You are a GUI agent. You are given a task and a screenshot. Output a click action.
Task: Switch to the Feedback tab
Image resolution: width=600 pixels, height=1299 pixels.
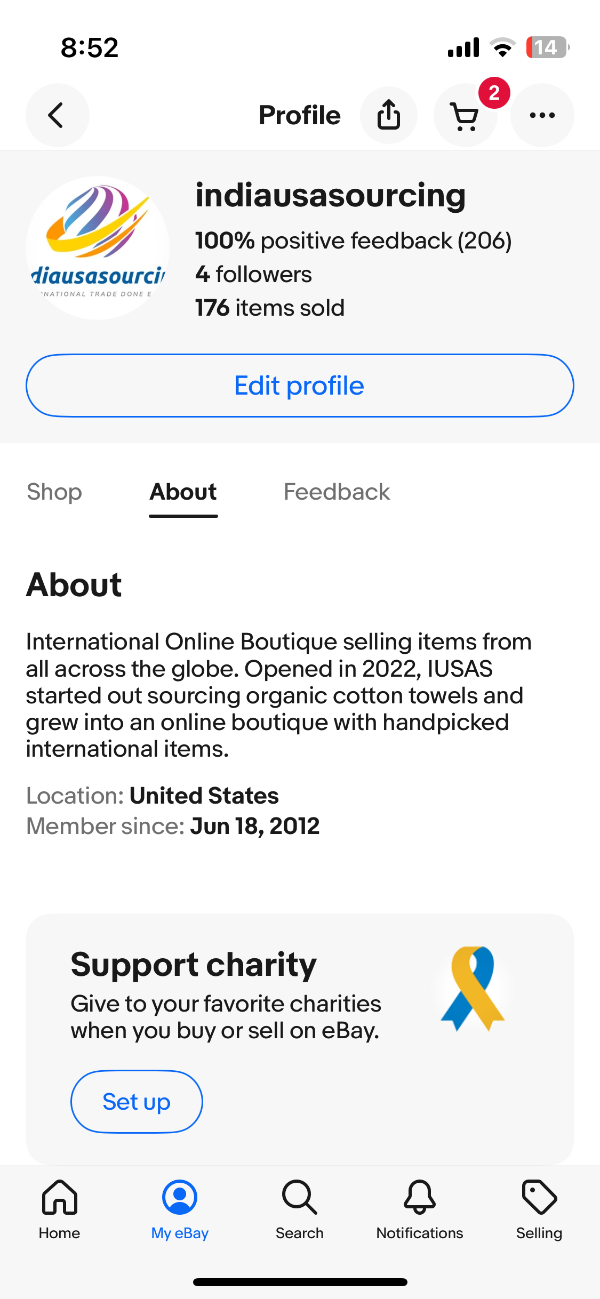tap(336, 492)
